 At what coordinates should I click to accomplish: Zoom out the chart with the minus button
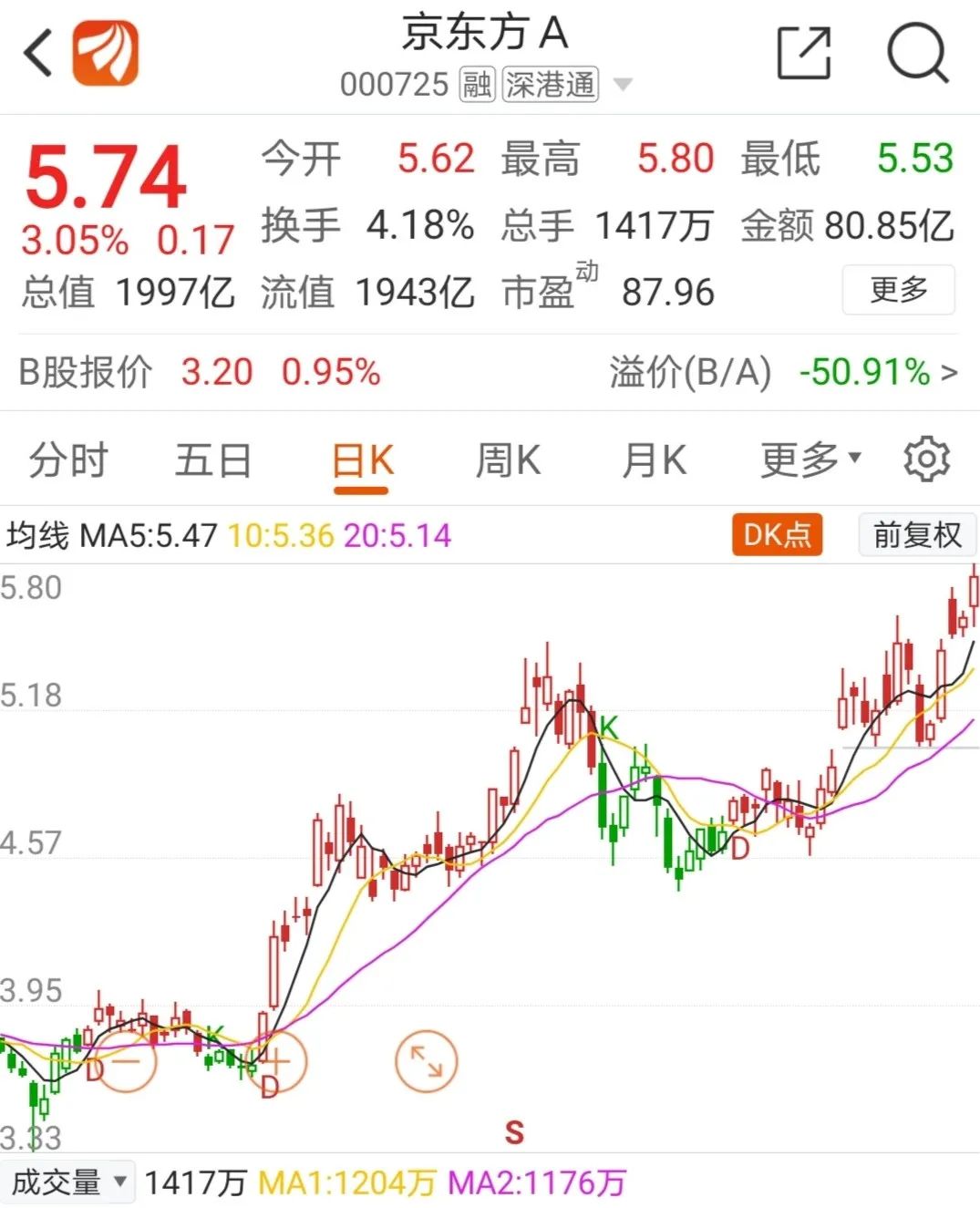tap(125, 1060)
